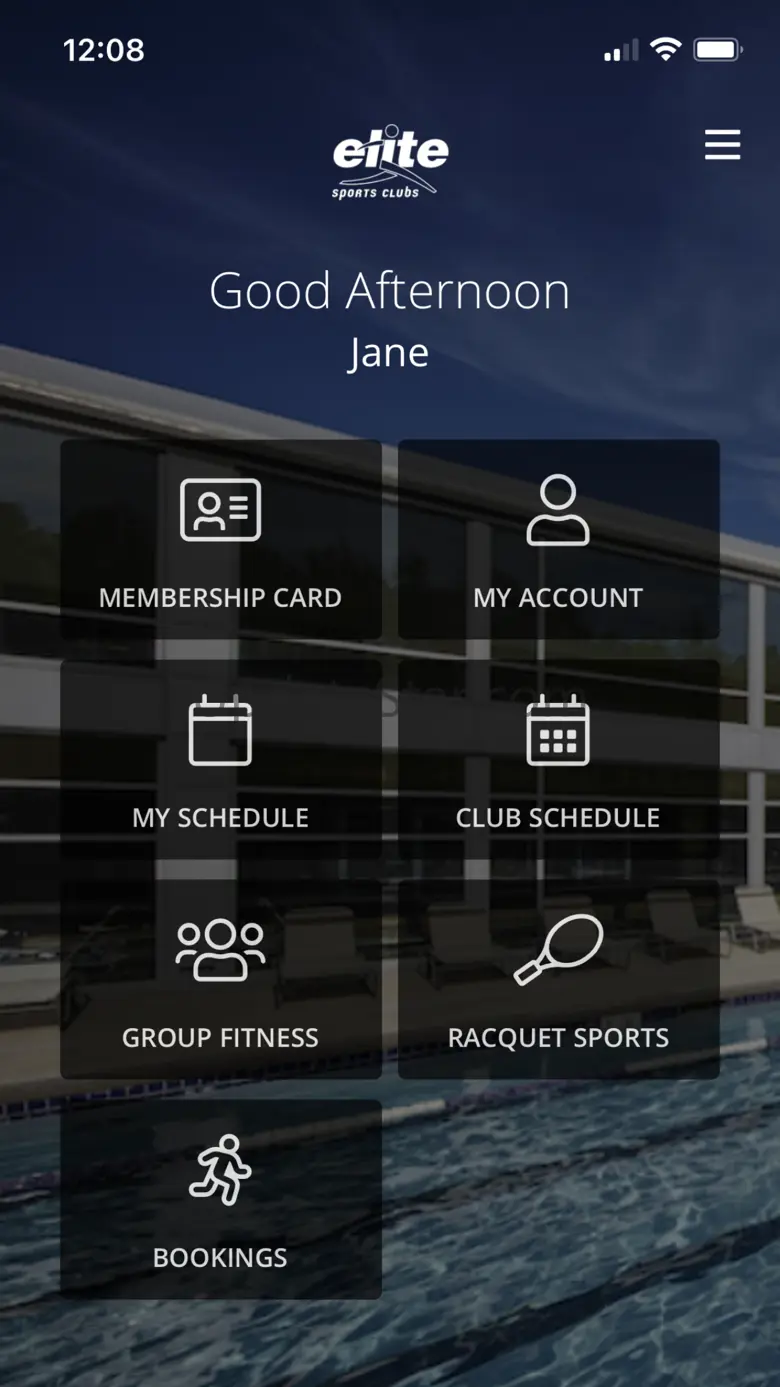Select Group Fitness

pyautogui.click(x=220, y=980)
